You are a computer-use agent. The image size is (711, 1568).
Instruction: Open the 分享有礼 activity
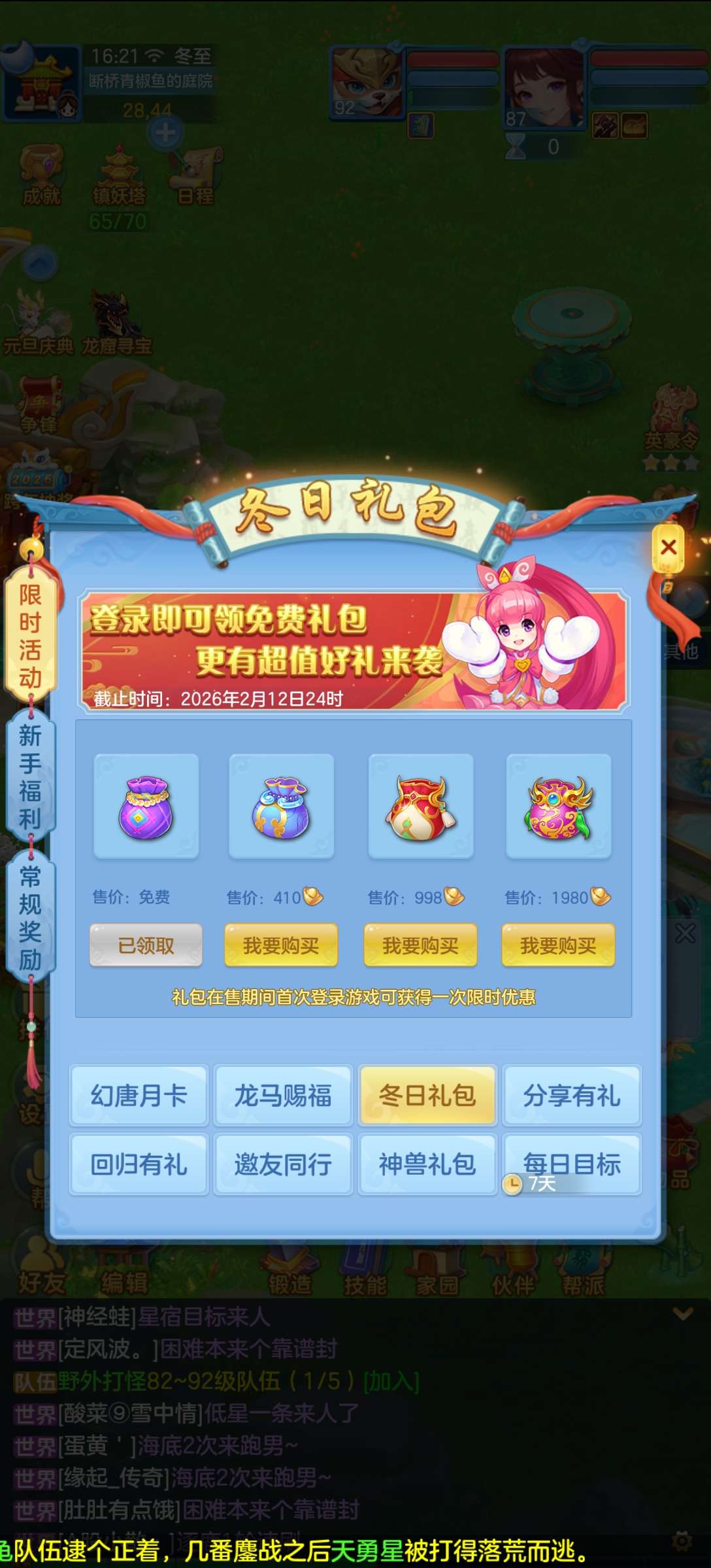[x=572, y=1096]
